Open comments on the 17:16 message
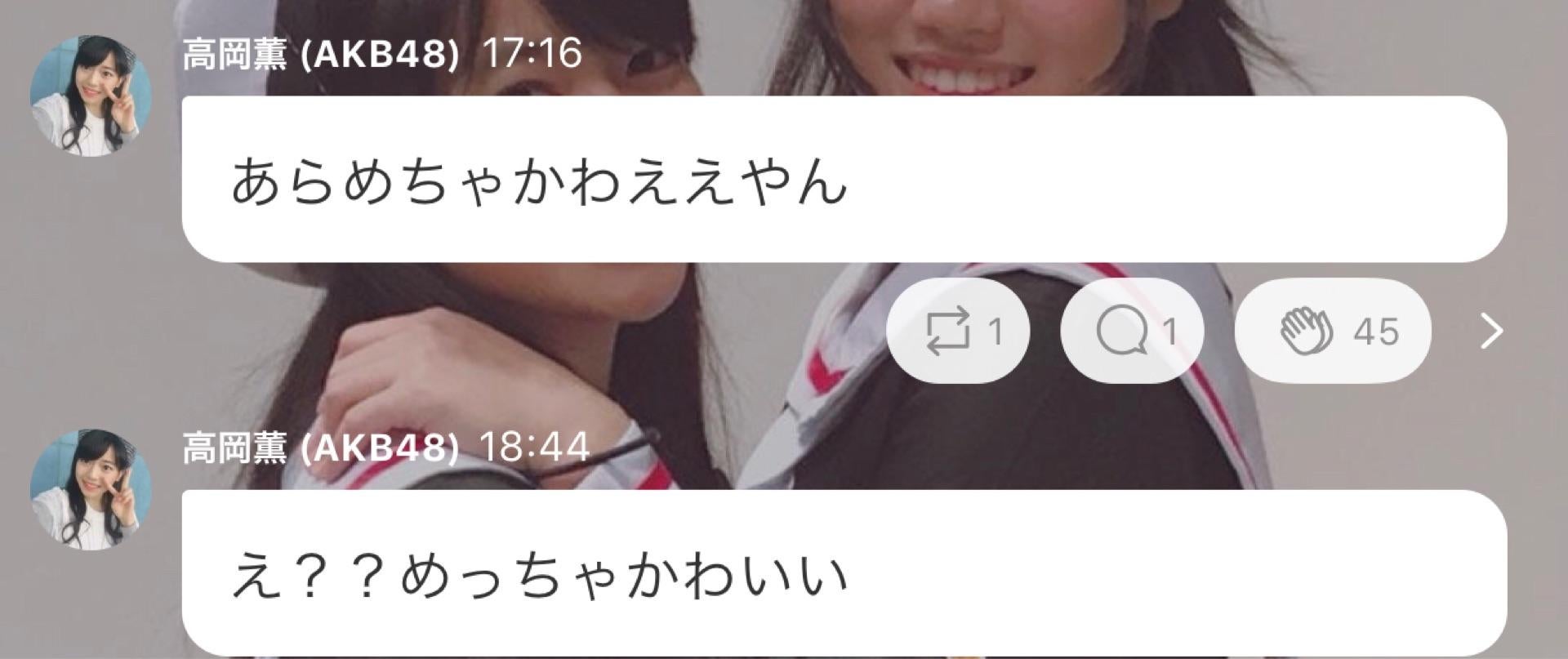This screenshot has width=1568, height=659. click(1131, 331)
